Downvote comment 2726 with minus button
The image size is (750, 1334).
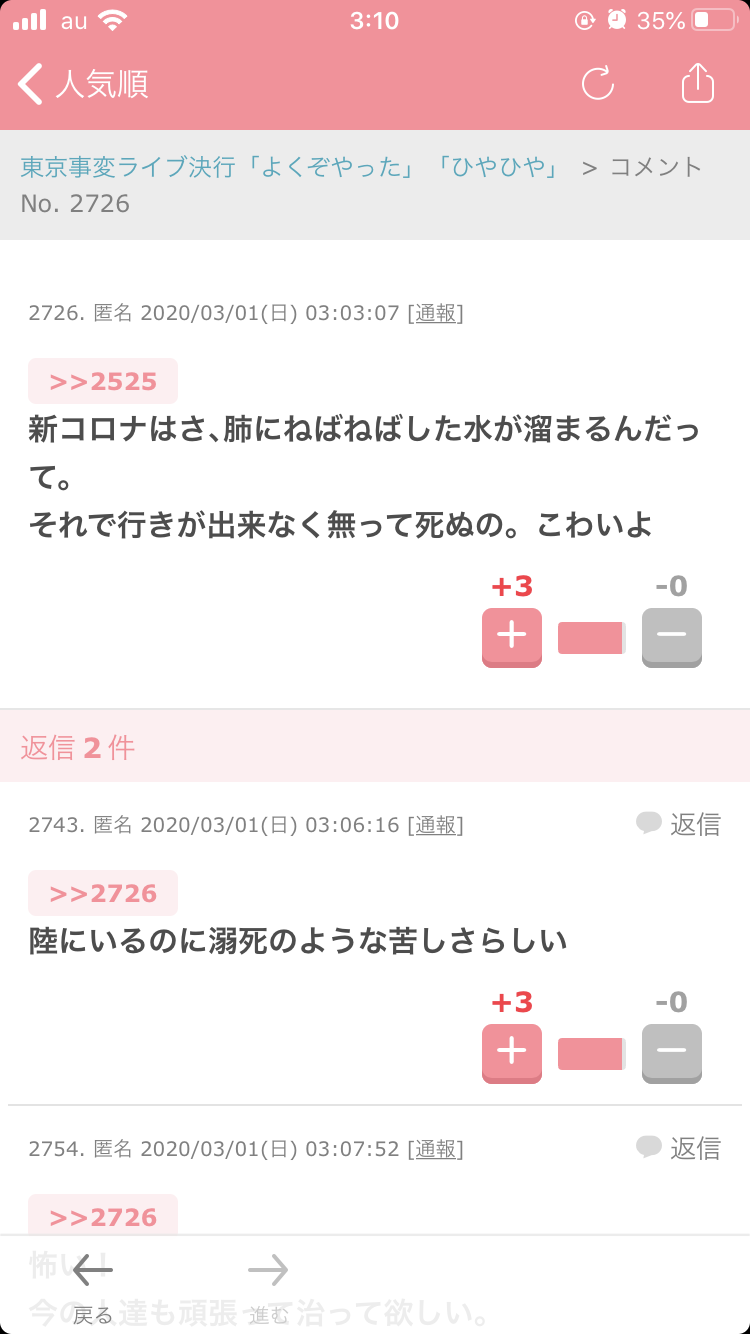point(672,637)
